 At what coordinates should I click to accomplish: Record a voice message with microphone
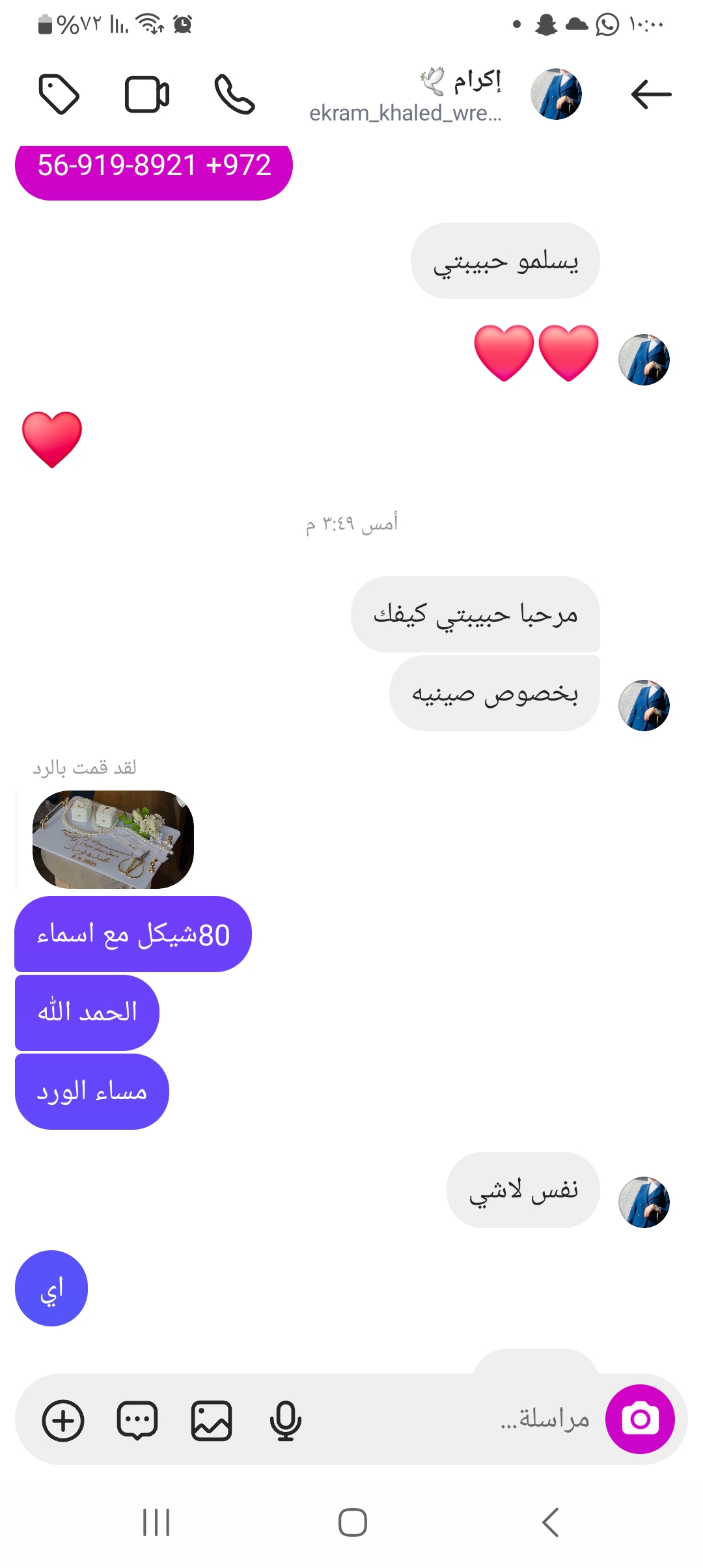tap(285, 1420)
